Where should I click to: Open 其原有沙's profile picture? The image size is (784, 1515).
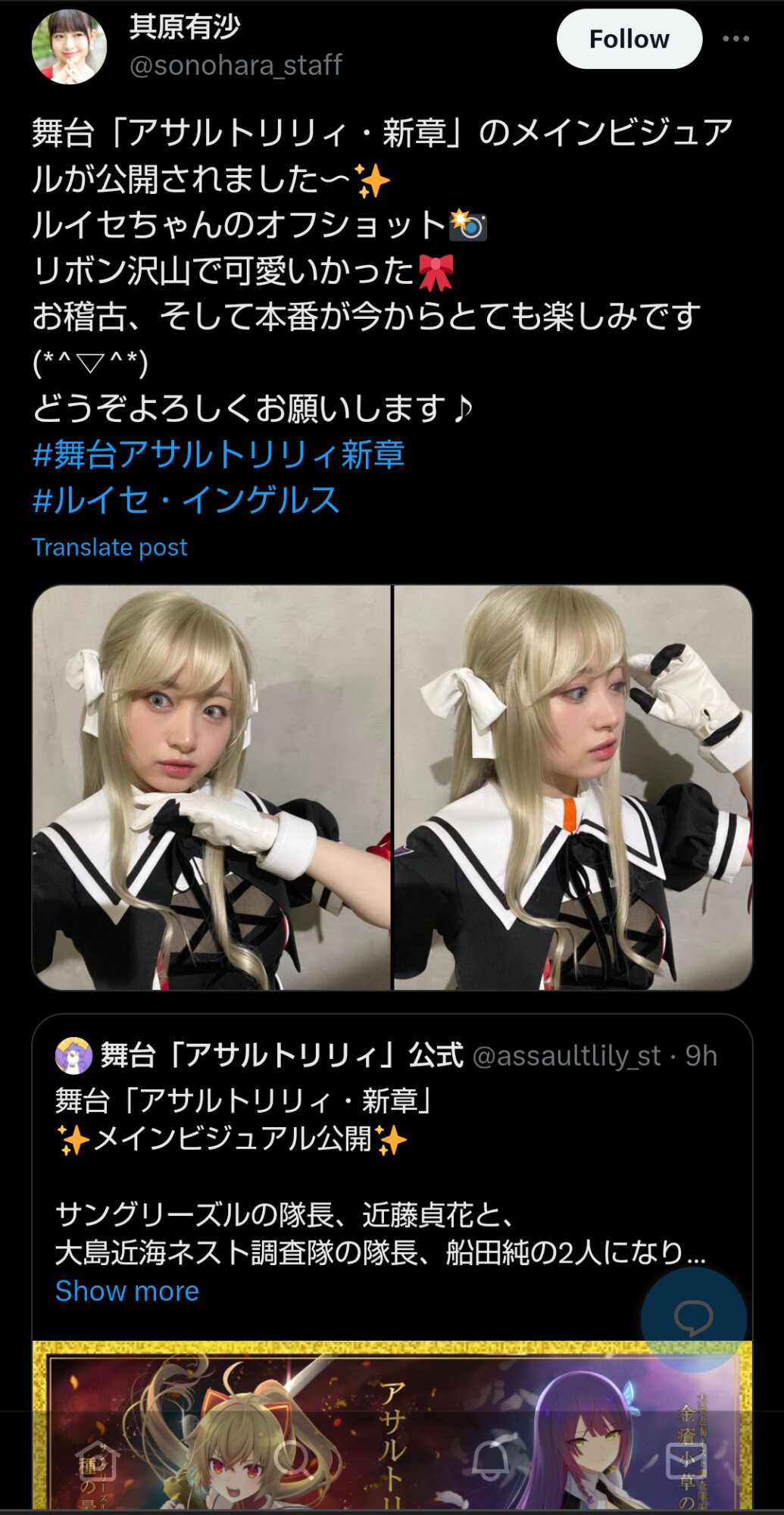[69, 47]
